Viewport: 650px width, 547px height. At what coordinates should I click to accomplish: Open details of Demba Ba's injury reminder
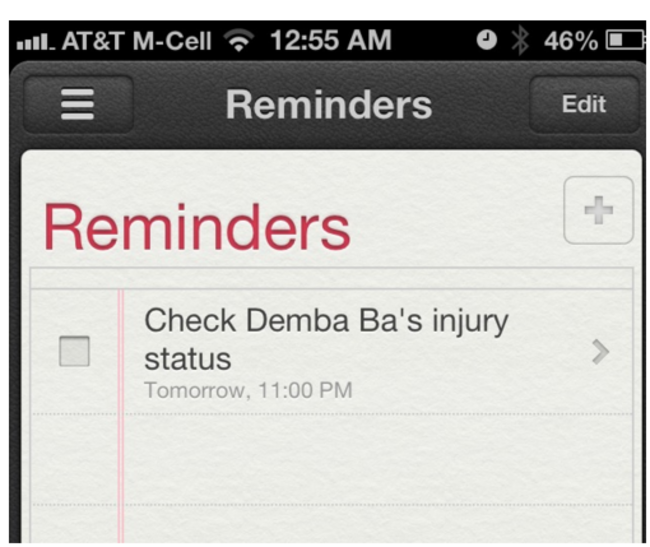[600, 352]
